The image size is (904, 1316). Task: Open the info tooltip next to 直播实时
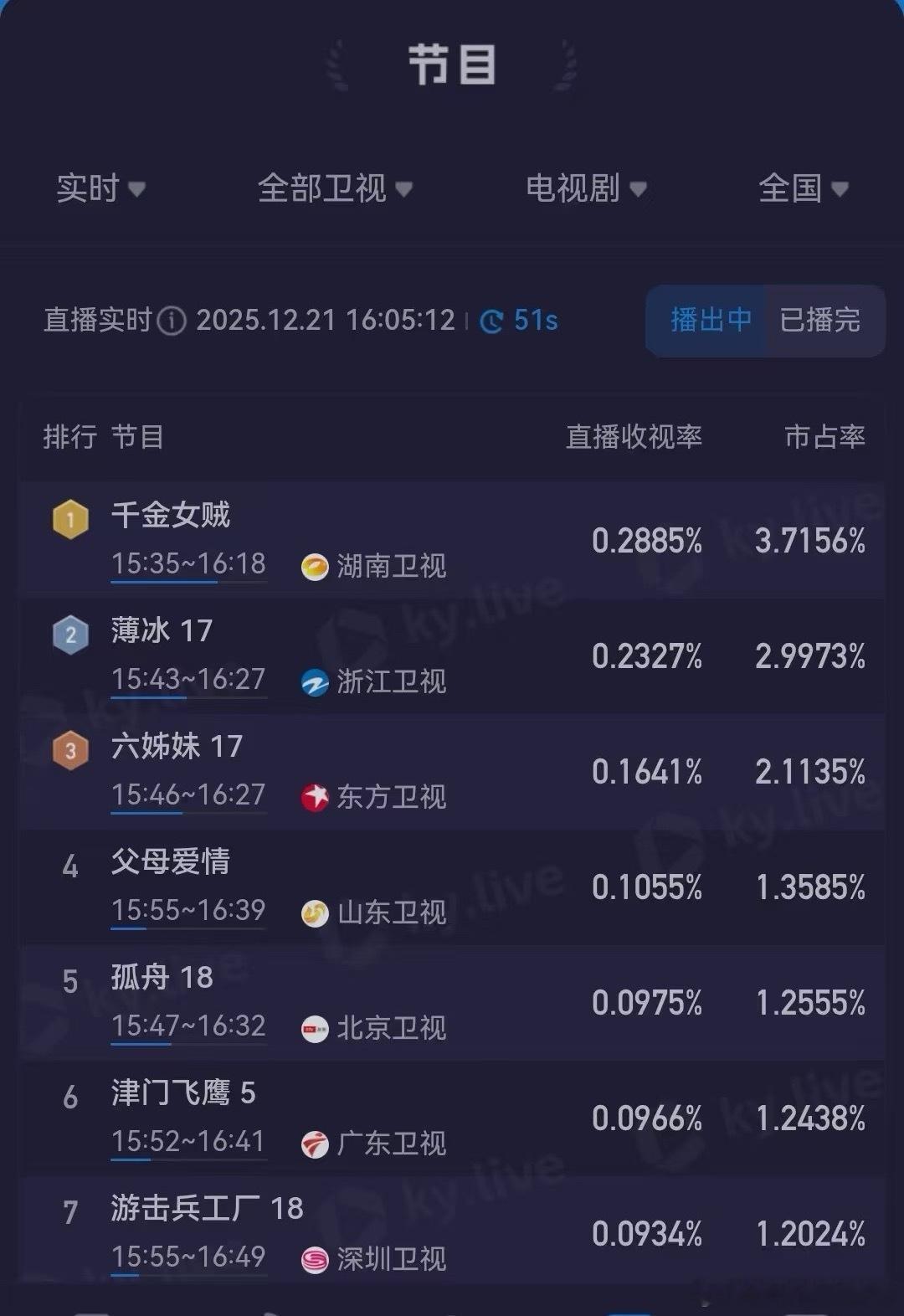[172, 321]
